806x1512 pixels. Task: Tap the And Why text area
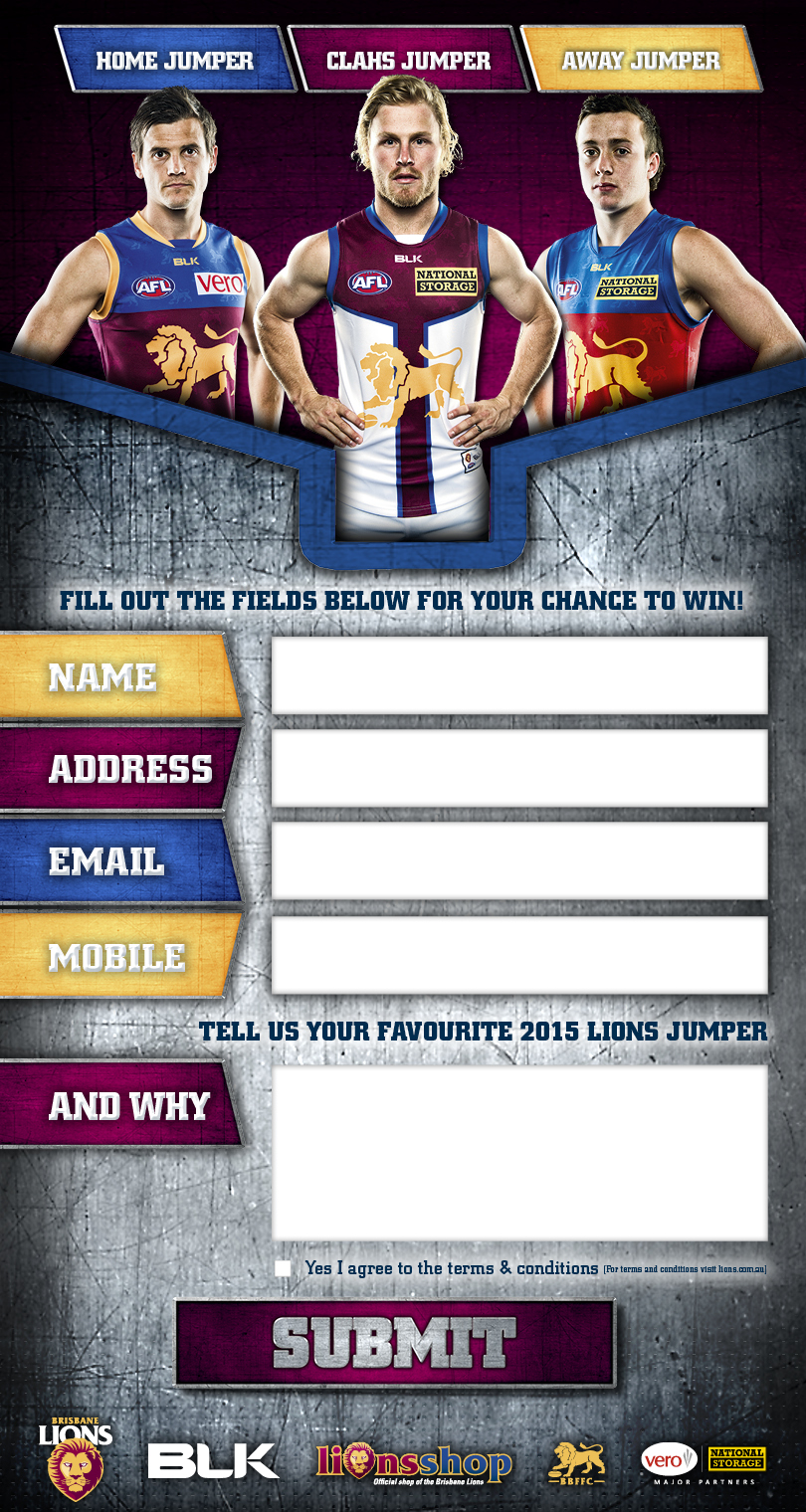point(519,1152)
